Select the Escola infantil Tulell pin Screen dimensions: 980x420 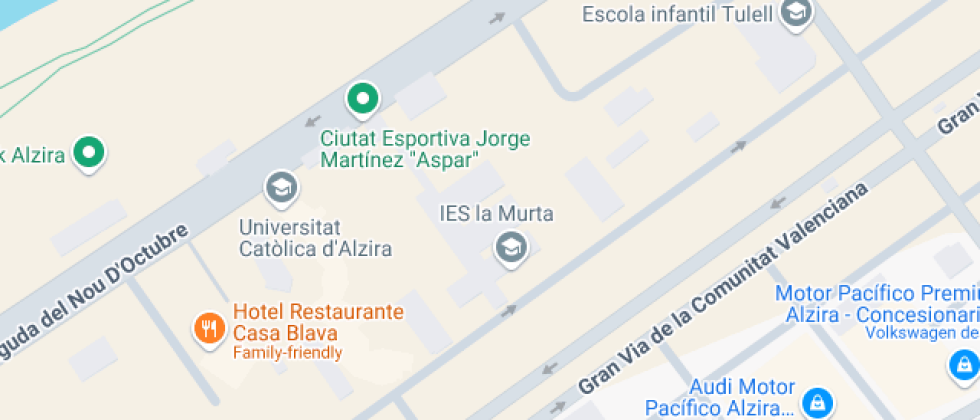[x=796, y=13]
